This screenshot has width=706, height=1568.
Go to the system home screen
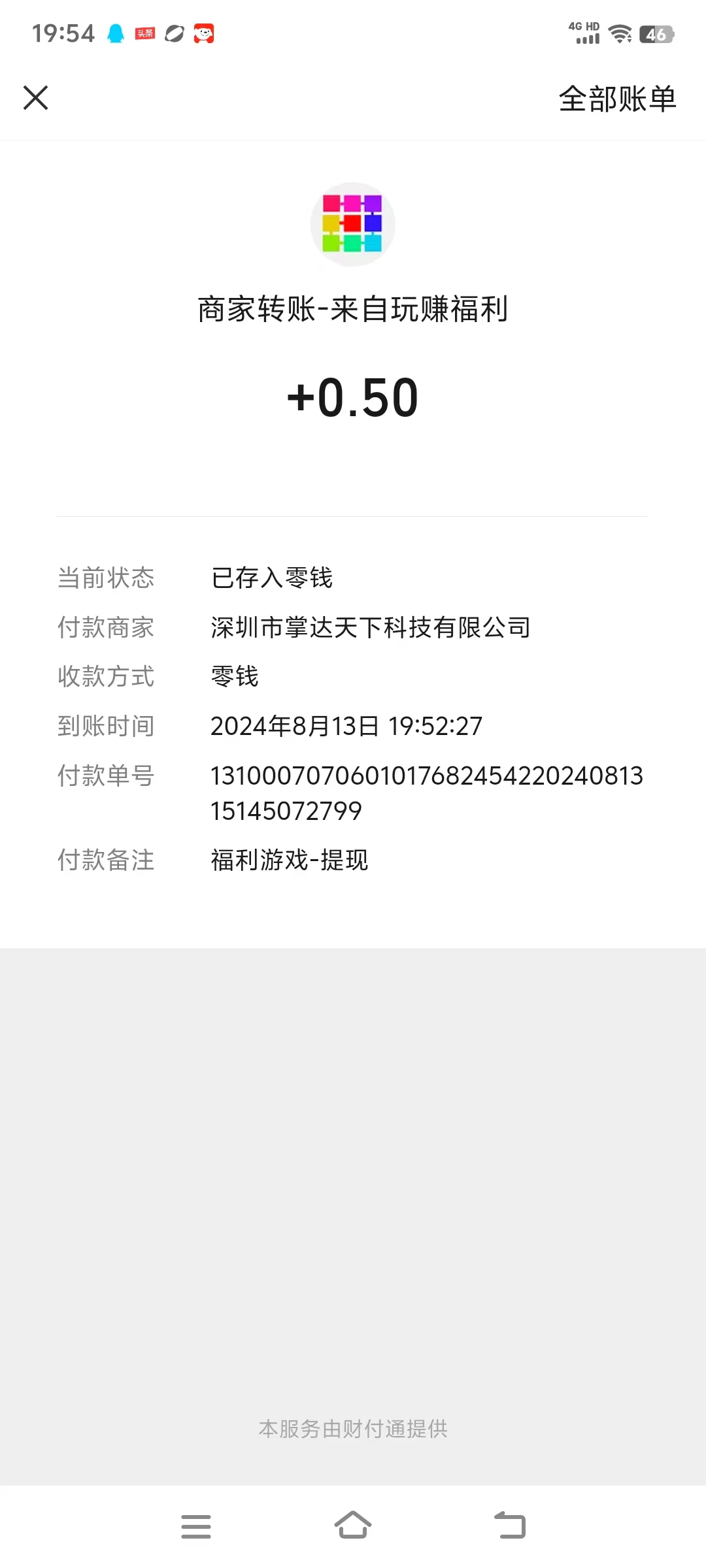coord(353,1525)
